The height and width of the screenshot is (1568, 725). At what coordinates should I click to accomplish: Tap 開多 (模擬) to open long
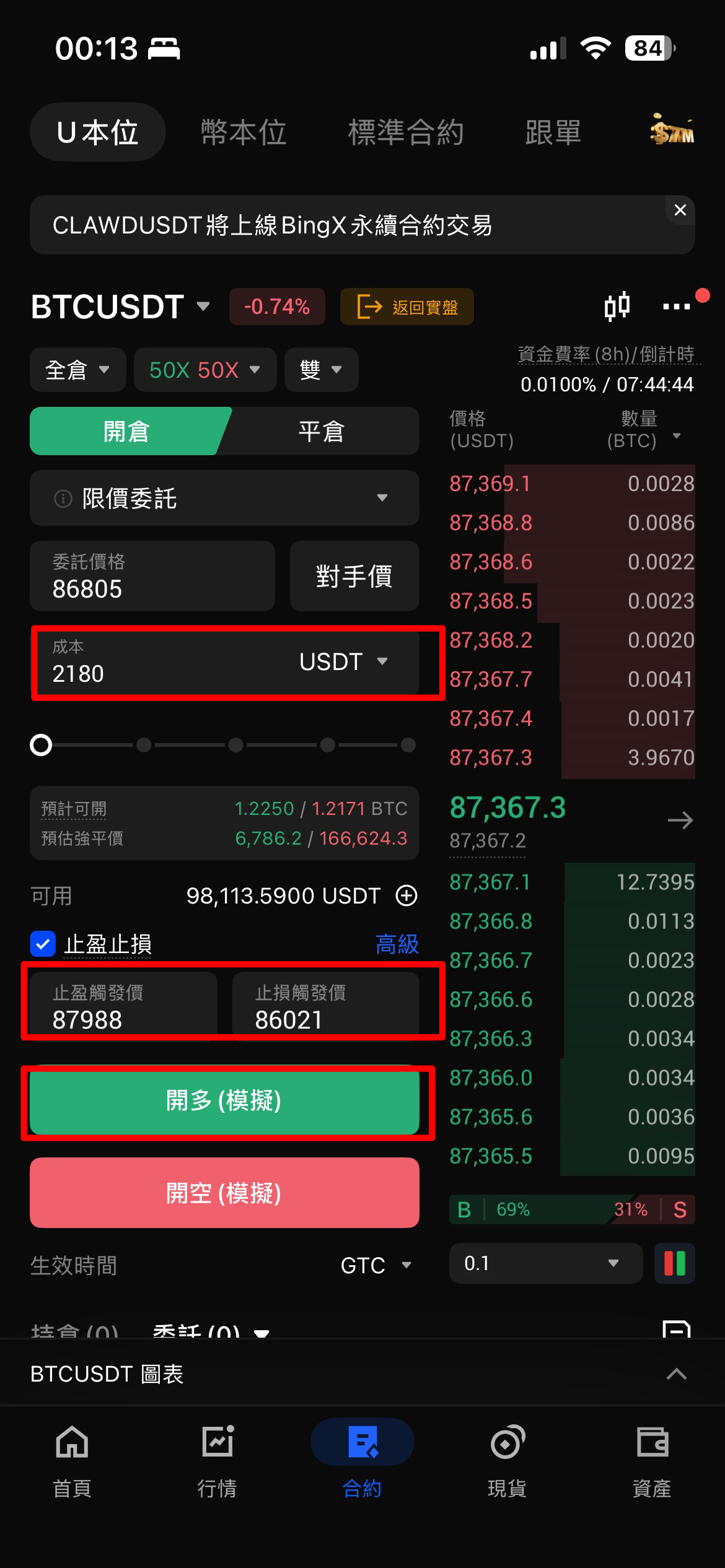click(x=224, y=1101)
